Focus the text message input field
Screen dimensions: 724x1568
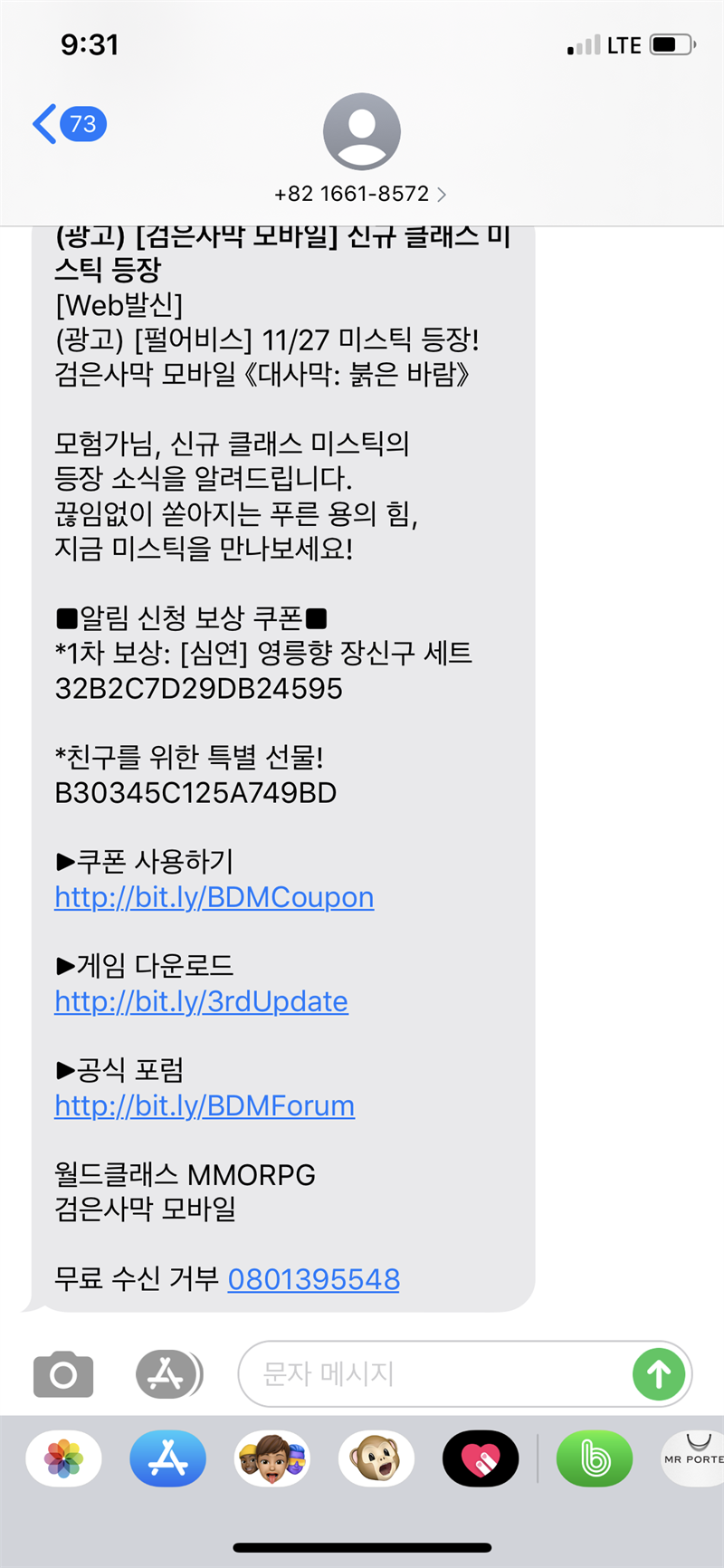pos(434,1374)
